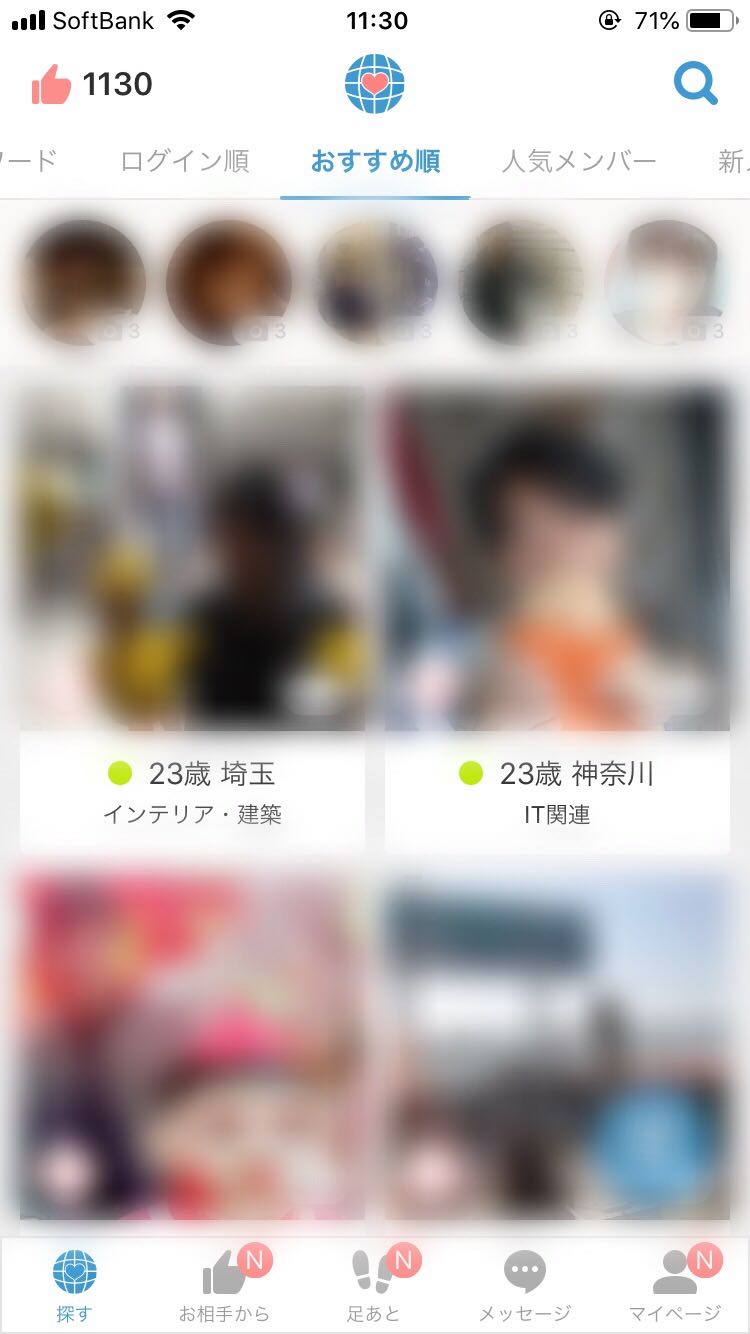This screenshot has height=1334, width=750.
Task: Switch to the 人気メンバー tab
Action: pos(579,161)
